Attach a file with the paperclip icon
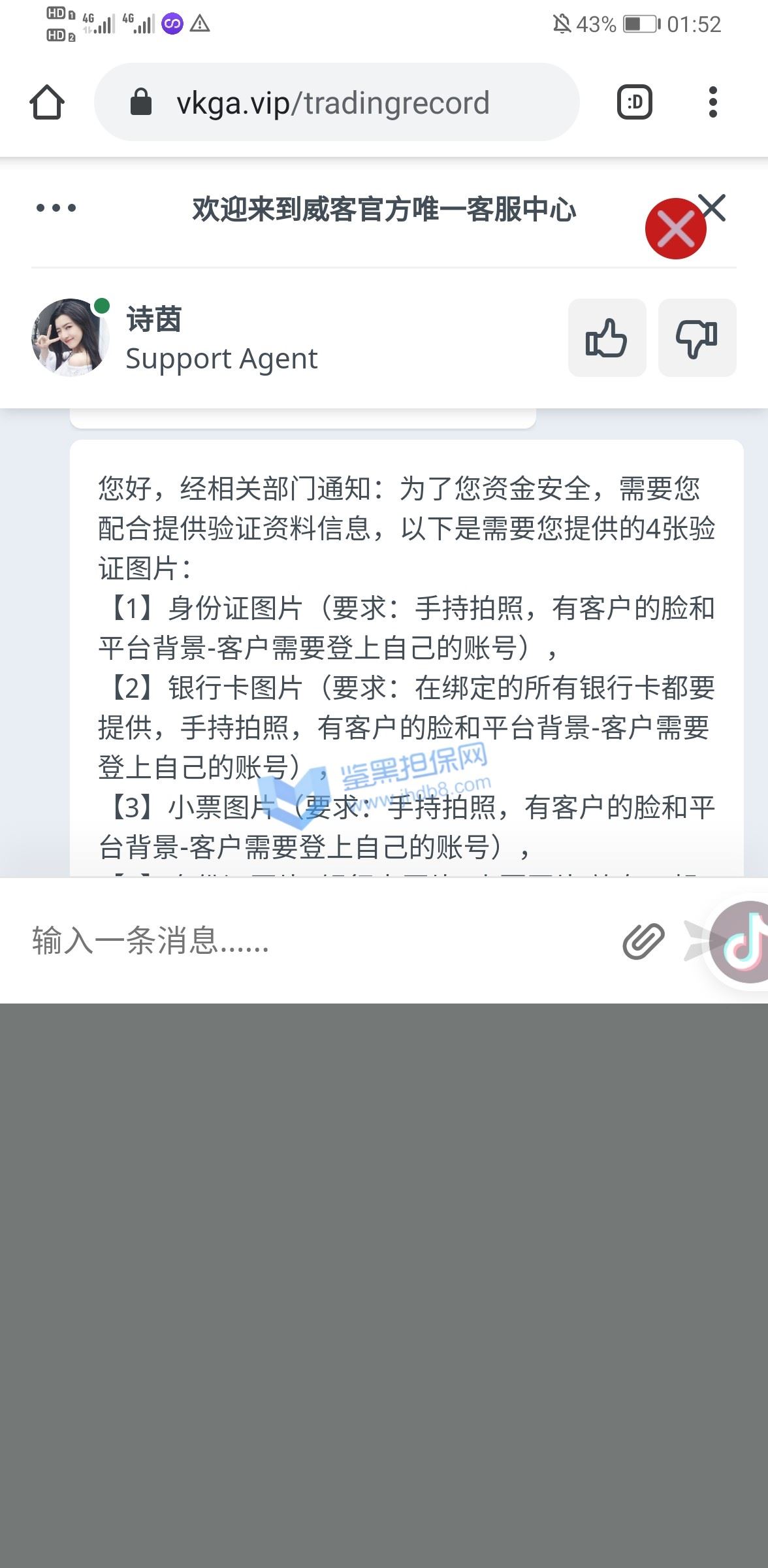The image size is (768, 1568). coord(643,941)
